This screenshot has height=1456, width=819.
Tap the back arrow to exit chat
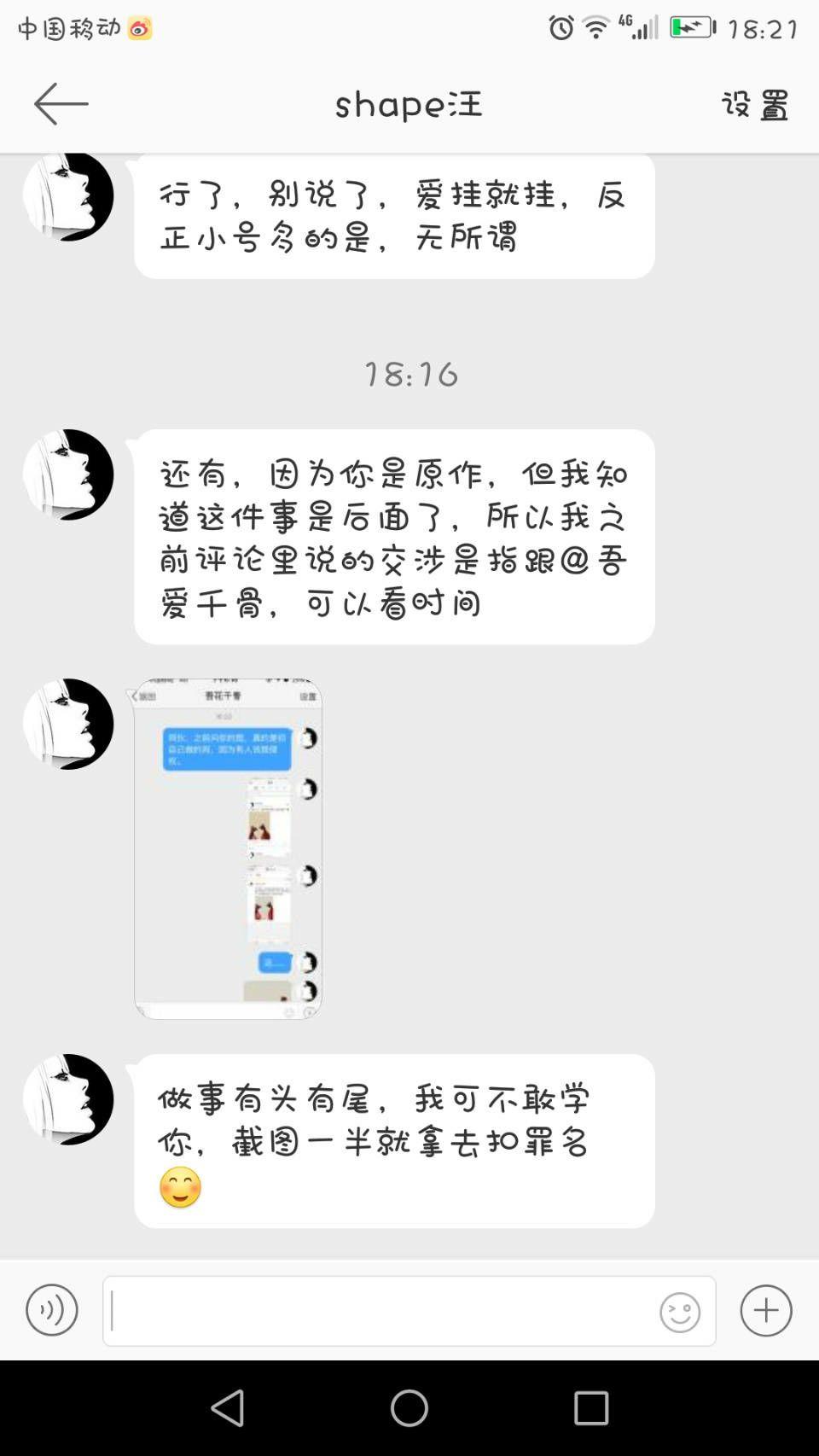pyautogui.click(x=60, y=102)
